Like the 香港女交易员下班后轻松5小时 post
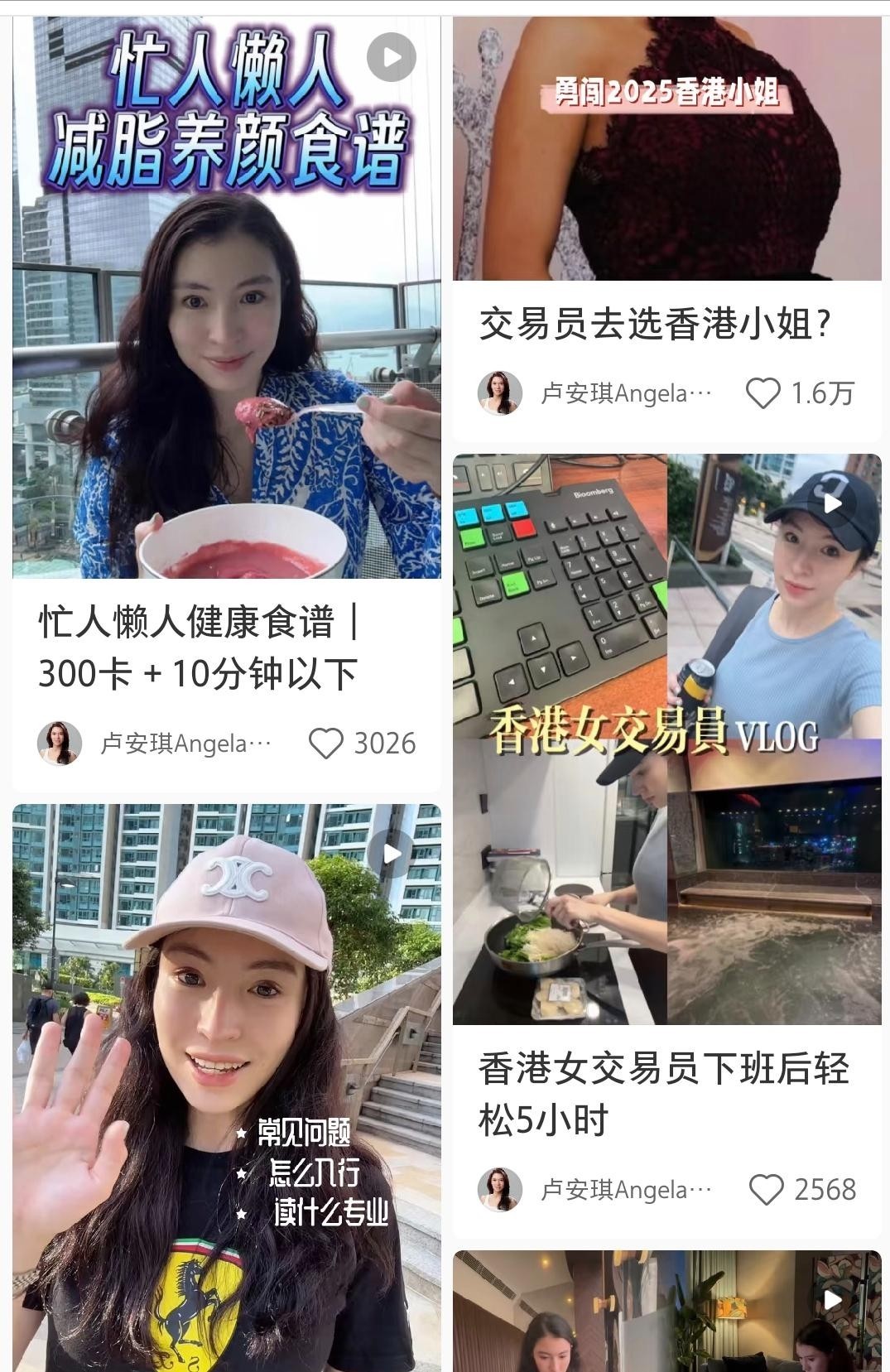This screenshot has height=1372, width=890. (x=766, y=1190)
